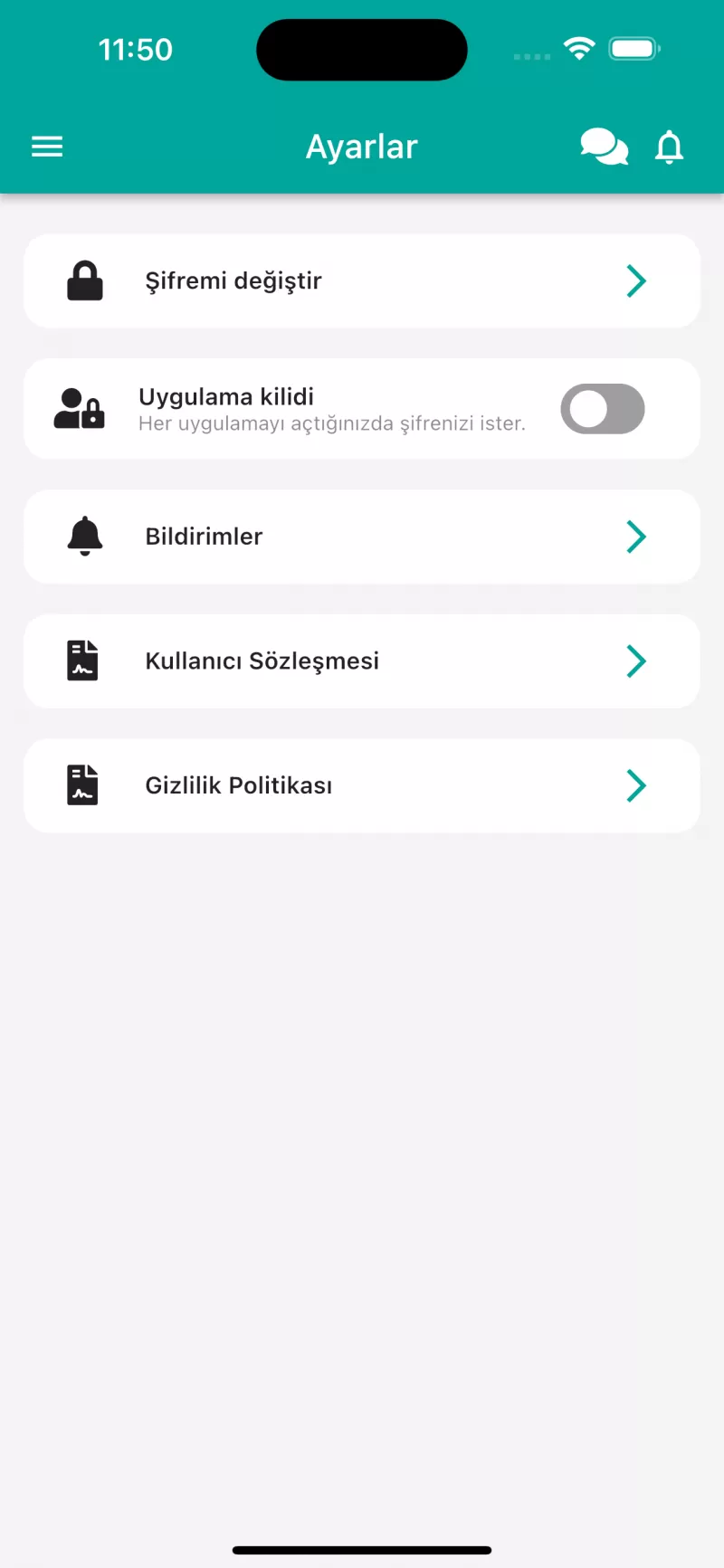Open Şifremi değiştir settings row
This screenshot has height=1568, width=724.
coord(362,281)
